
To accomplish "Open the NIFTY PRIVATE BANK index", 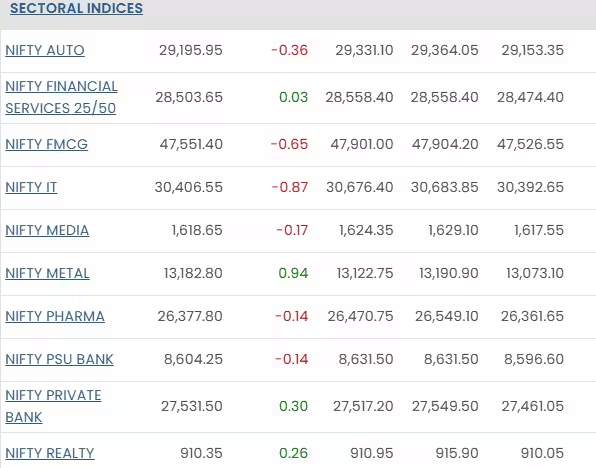I will pyautogui.click(x=53, y=406).
